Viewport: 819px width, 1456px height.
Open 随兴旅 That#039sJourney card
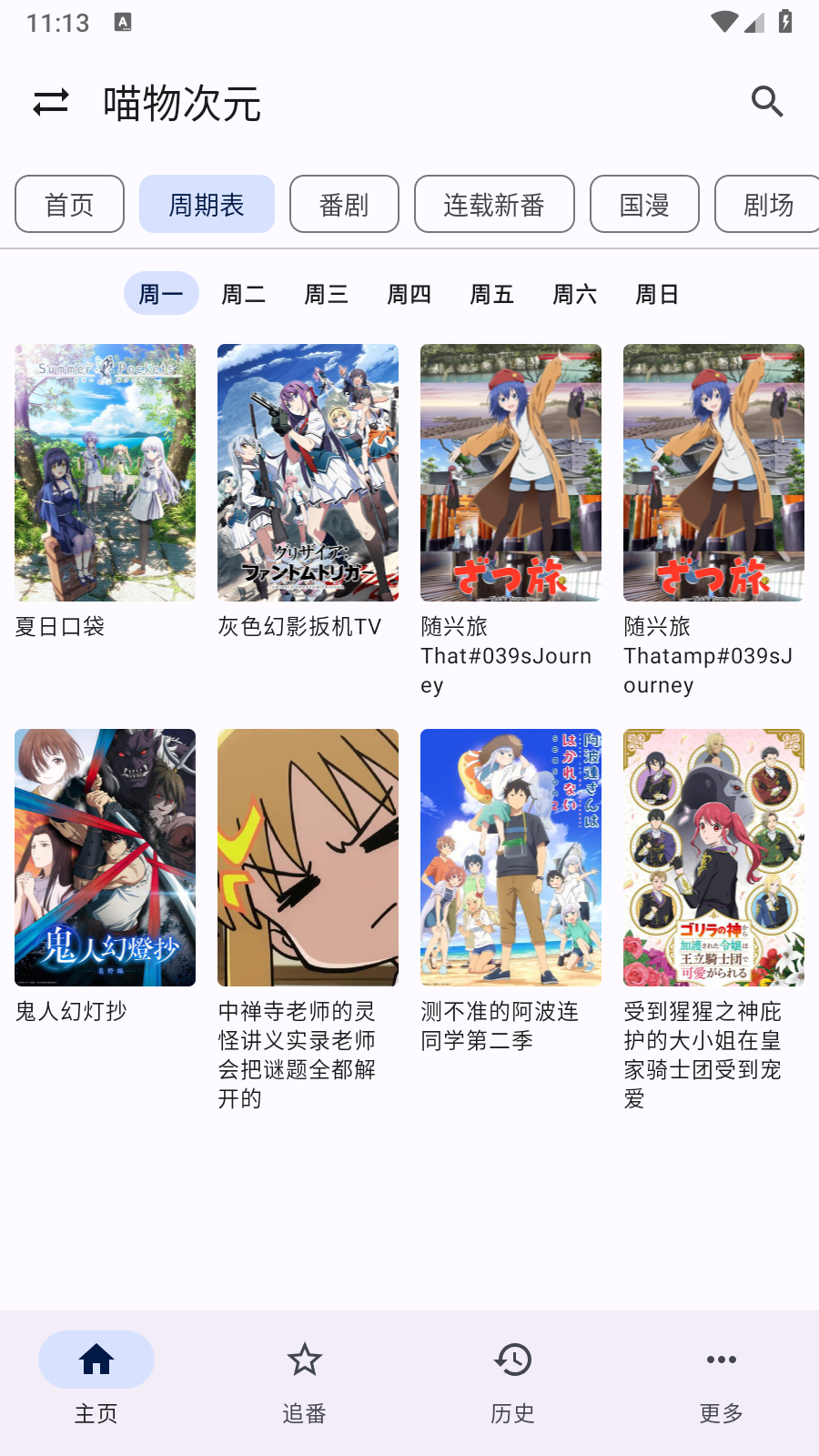tap(511, 473)
